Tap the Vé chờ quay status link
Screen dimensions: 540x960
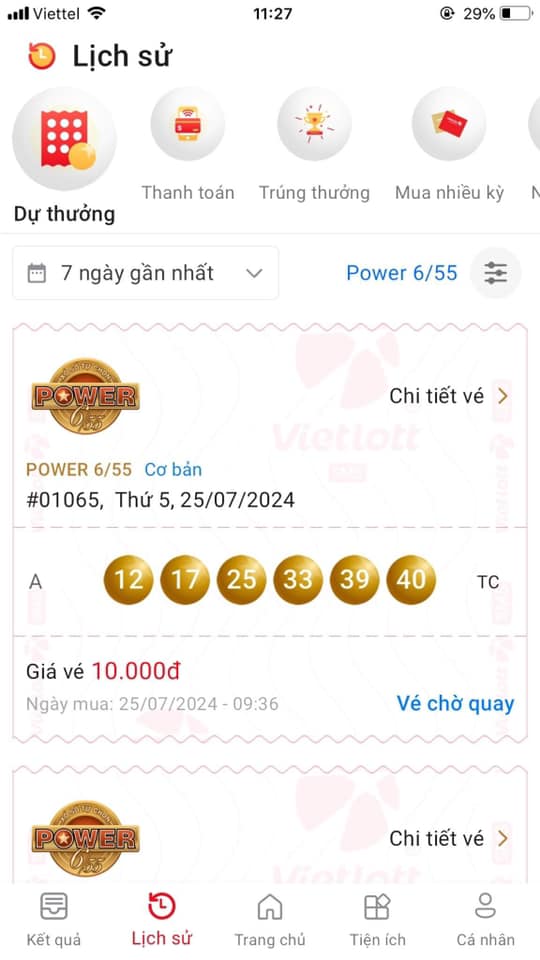click(456, 703)
